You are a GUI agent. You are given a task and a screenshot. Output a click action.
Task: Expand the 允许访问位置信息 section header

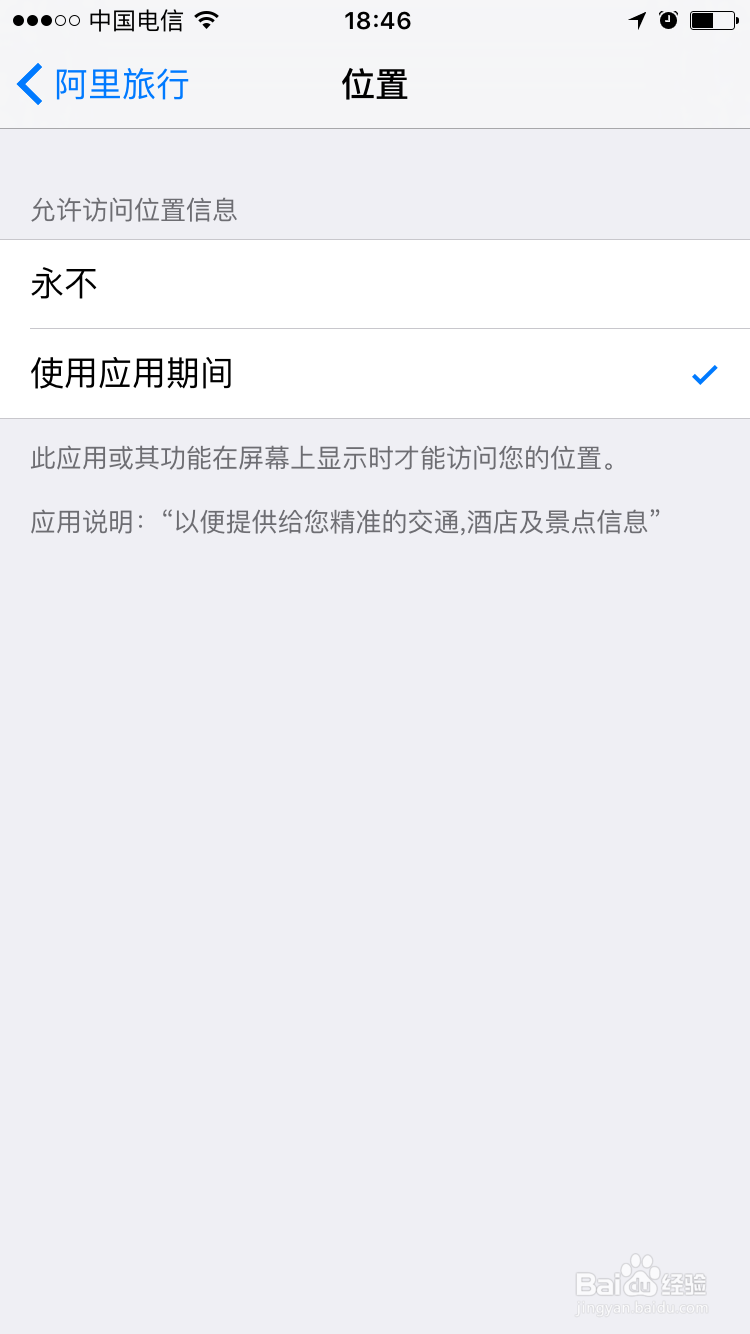pos(136,211)
